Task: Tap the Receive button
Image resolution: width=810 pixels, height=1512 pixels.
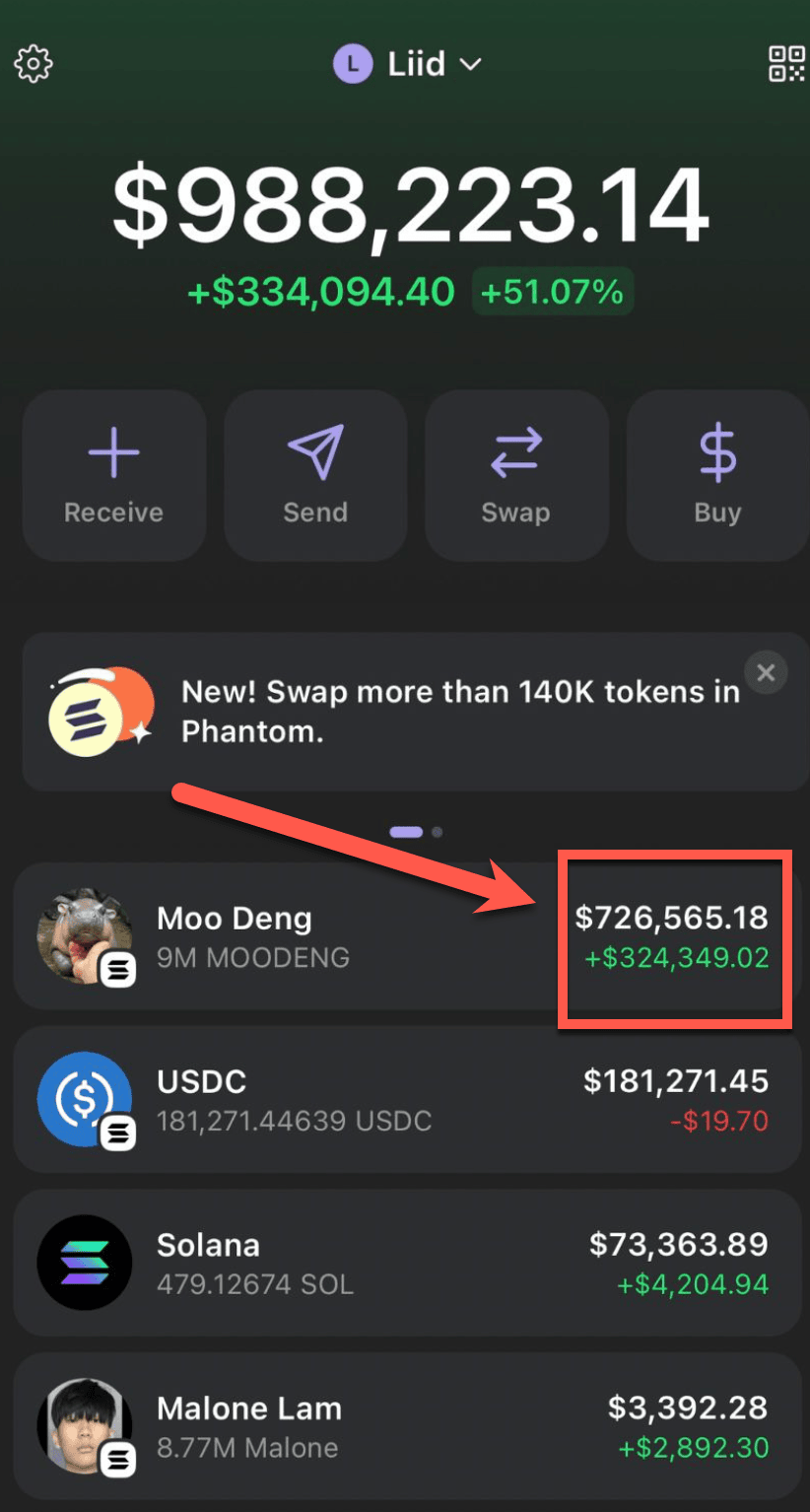Action: pos(114,476)
